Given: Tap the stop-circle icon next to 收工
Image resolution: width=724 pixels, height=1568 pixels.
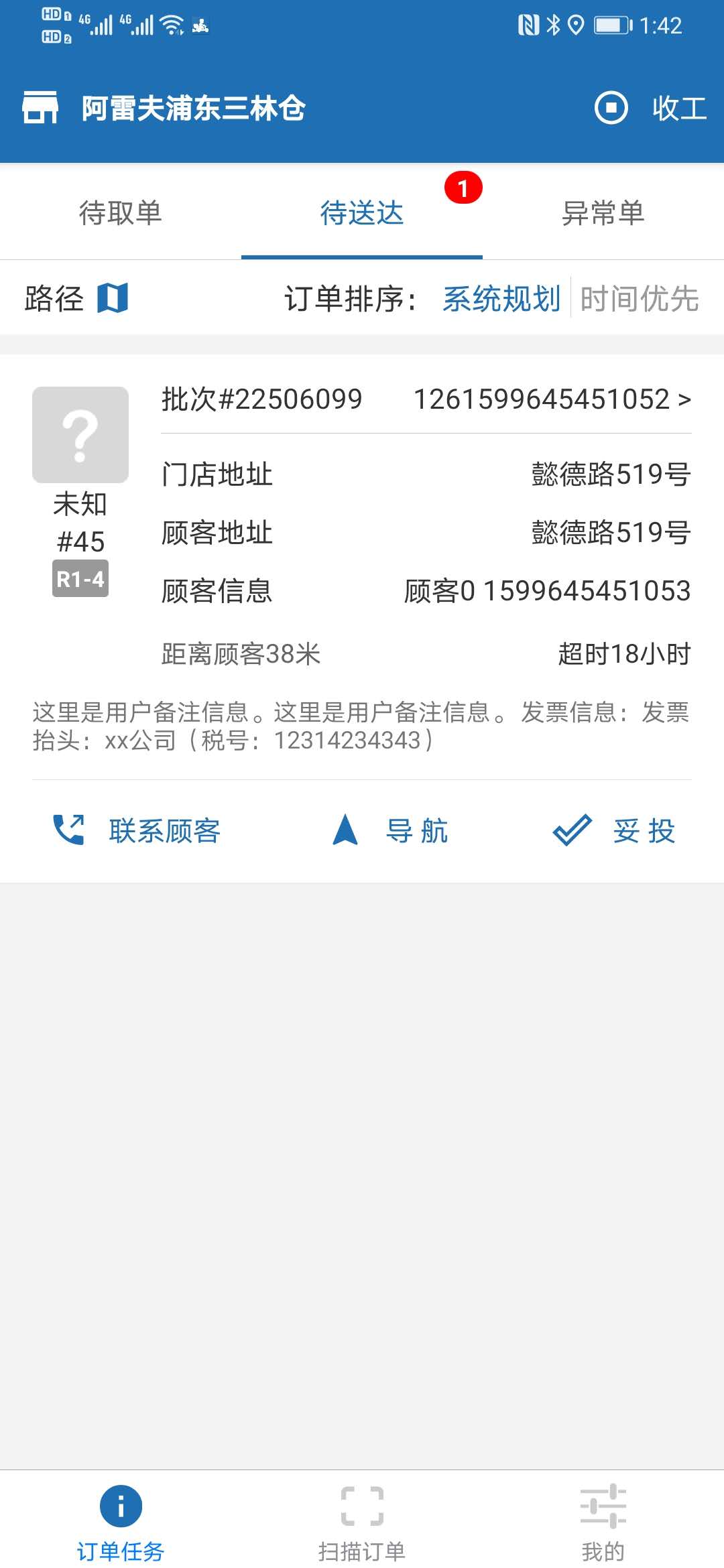Looking at the screenshot, I should tap(611, 109).
